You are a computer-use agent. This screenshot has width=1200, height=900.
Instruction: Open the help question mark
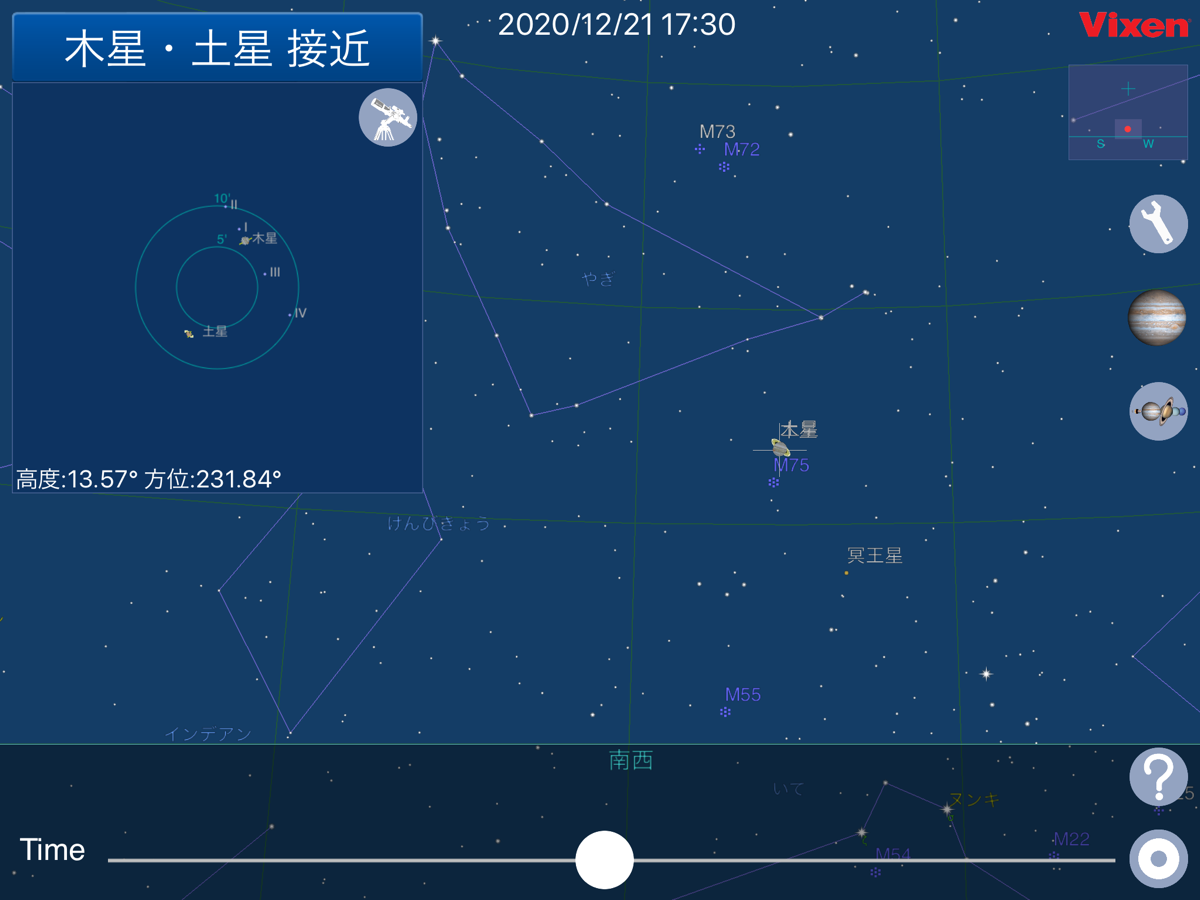pos(1158,776)
